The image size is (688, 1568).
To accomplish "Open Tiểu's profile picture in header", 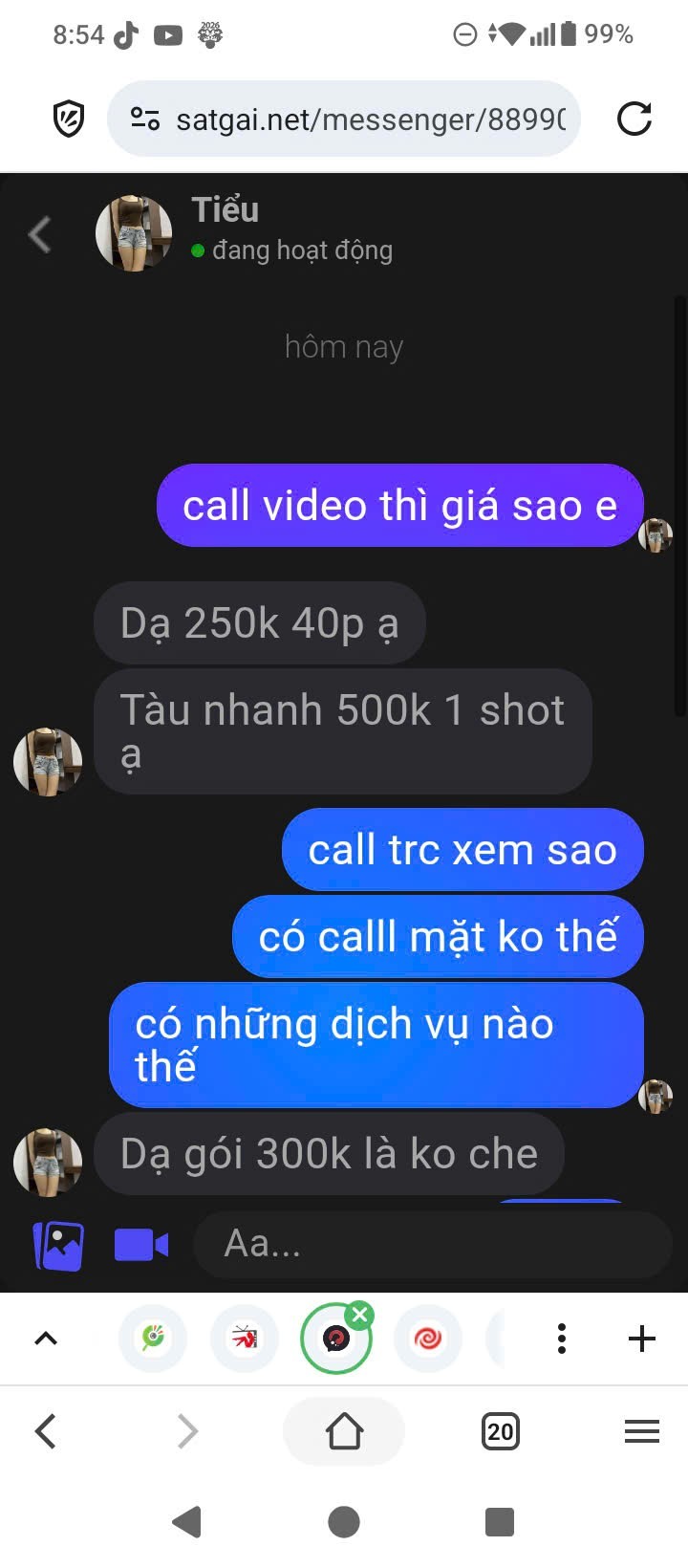I will pyautogui.click(x=134, y=233).
